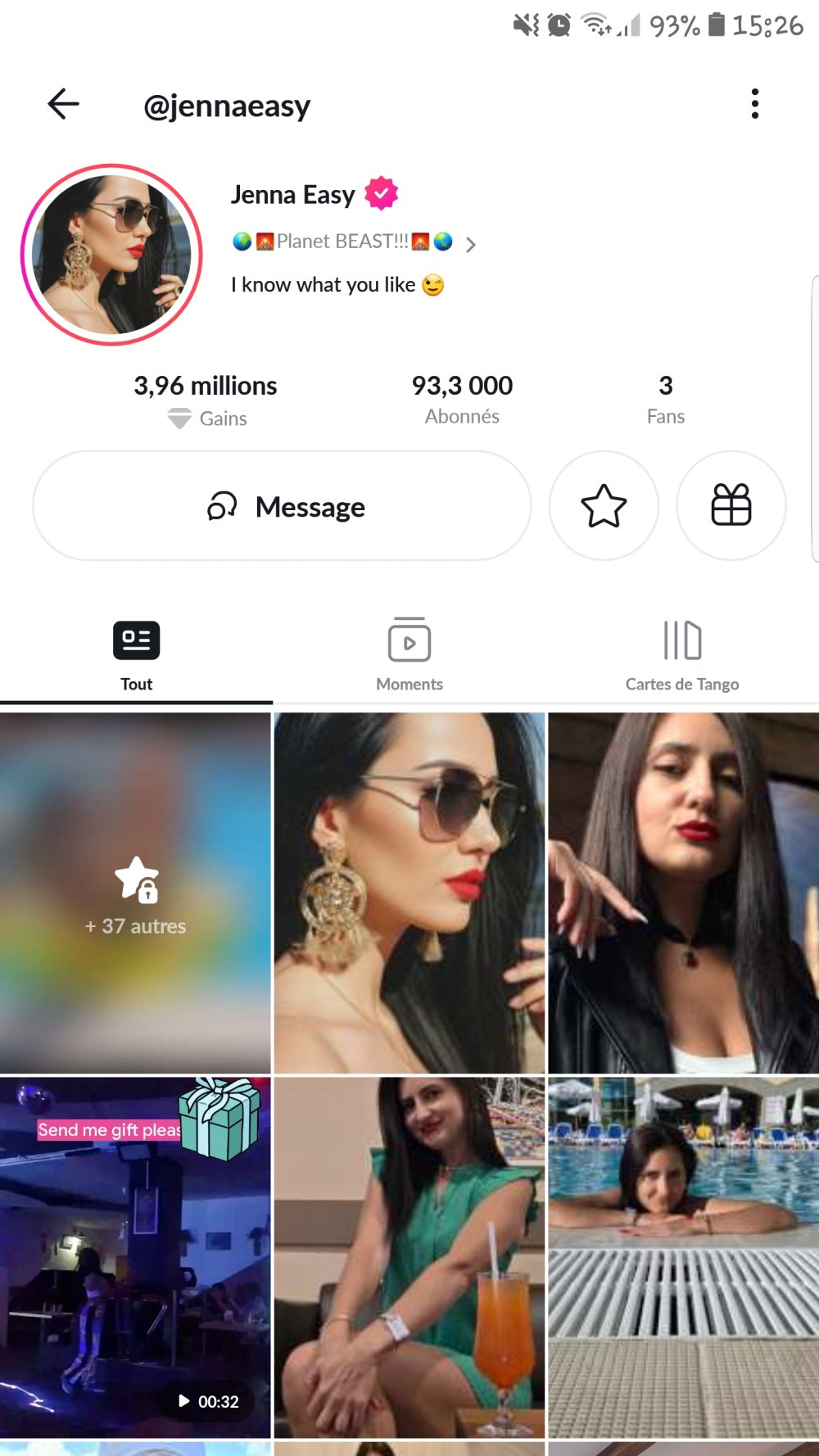This screenshot has height=1456, width=819.
Task: Open the locked tile with 37 autres
Action: click(135, 893)
